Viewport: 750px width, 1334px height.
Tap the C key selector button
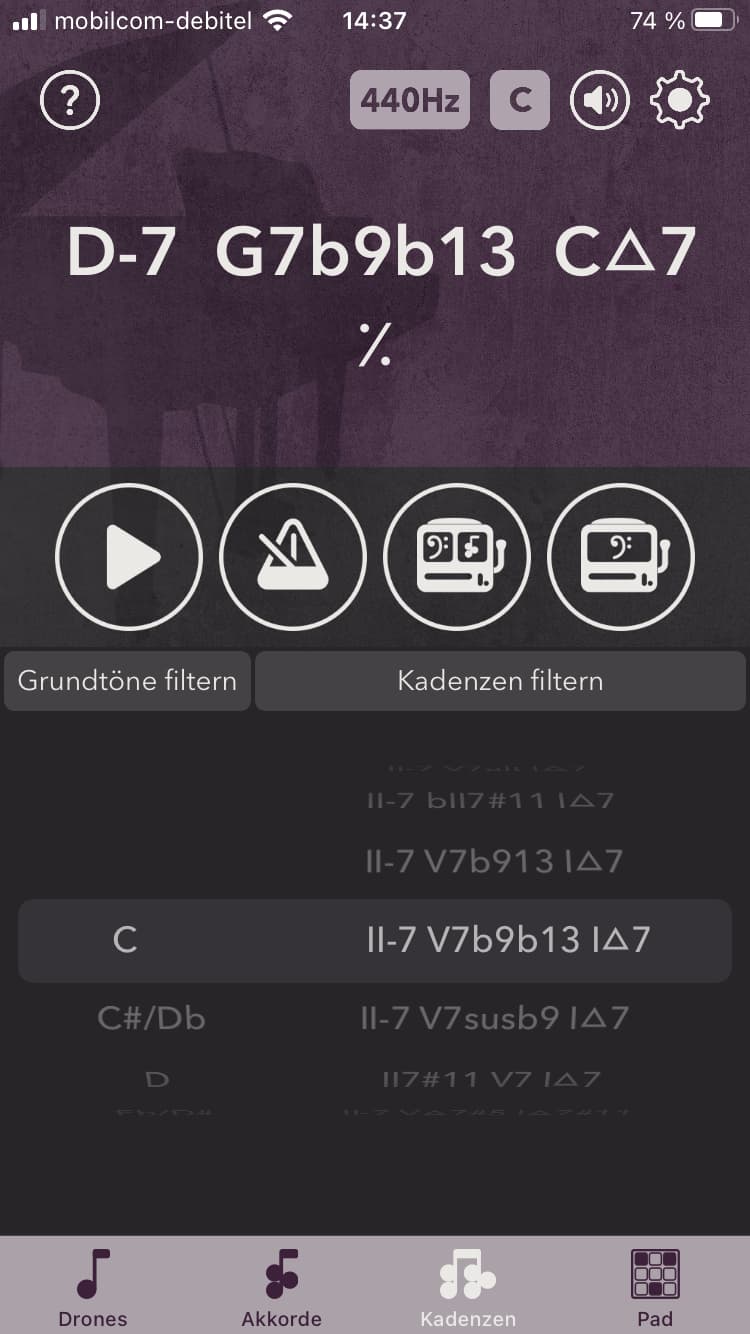[x=520, y=100]
